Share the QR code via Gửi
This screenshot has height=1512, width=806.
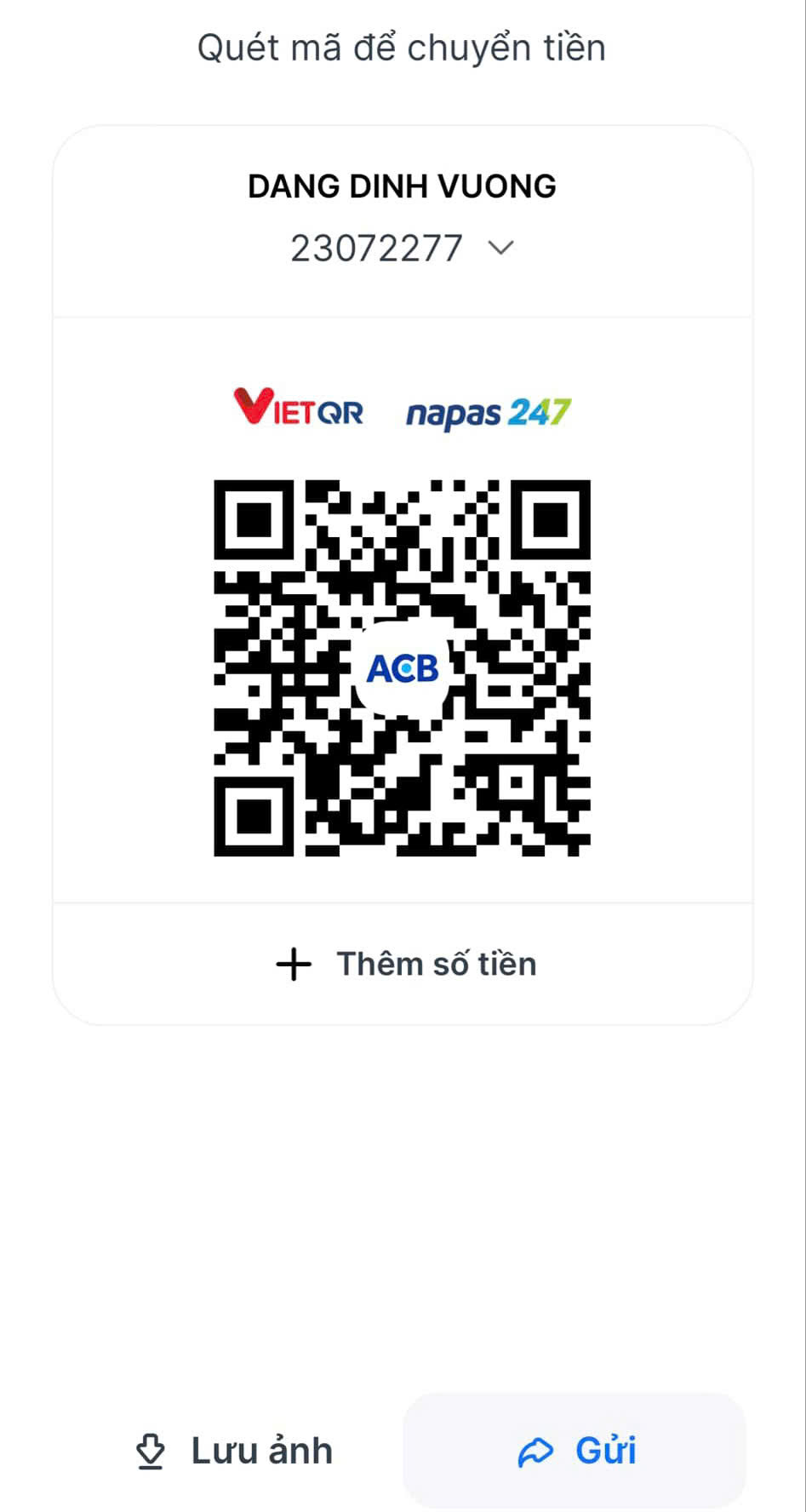pyautogui.click(x=574, y=1451)
